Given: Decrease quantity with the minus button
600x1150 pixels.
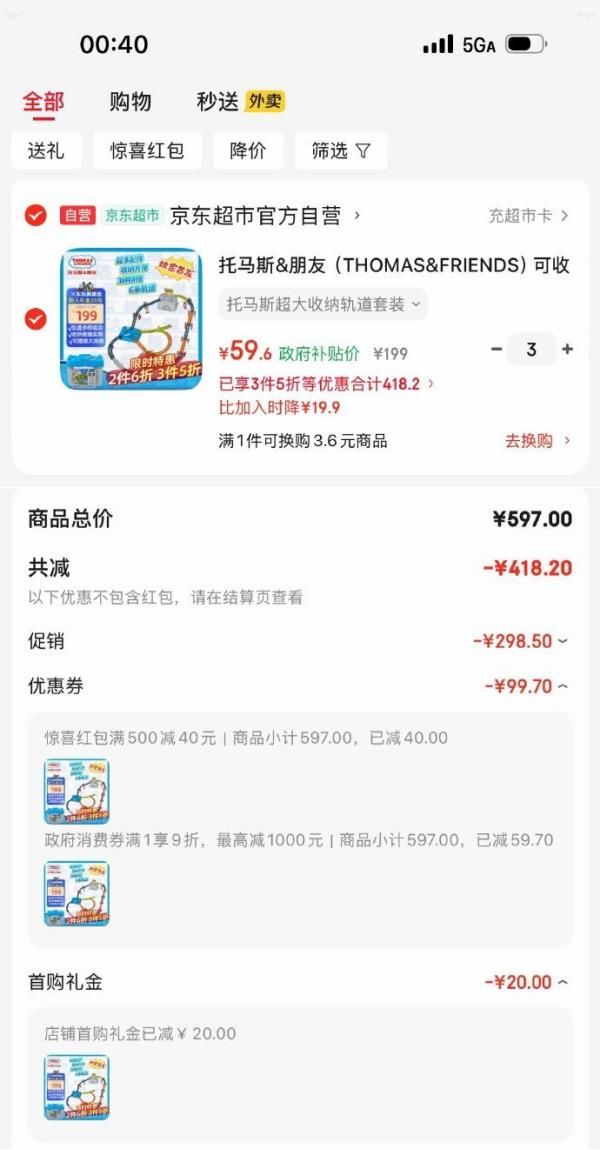Looking at the screenshot, I should [497, 349].
